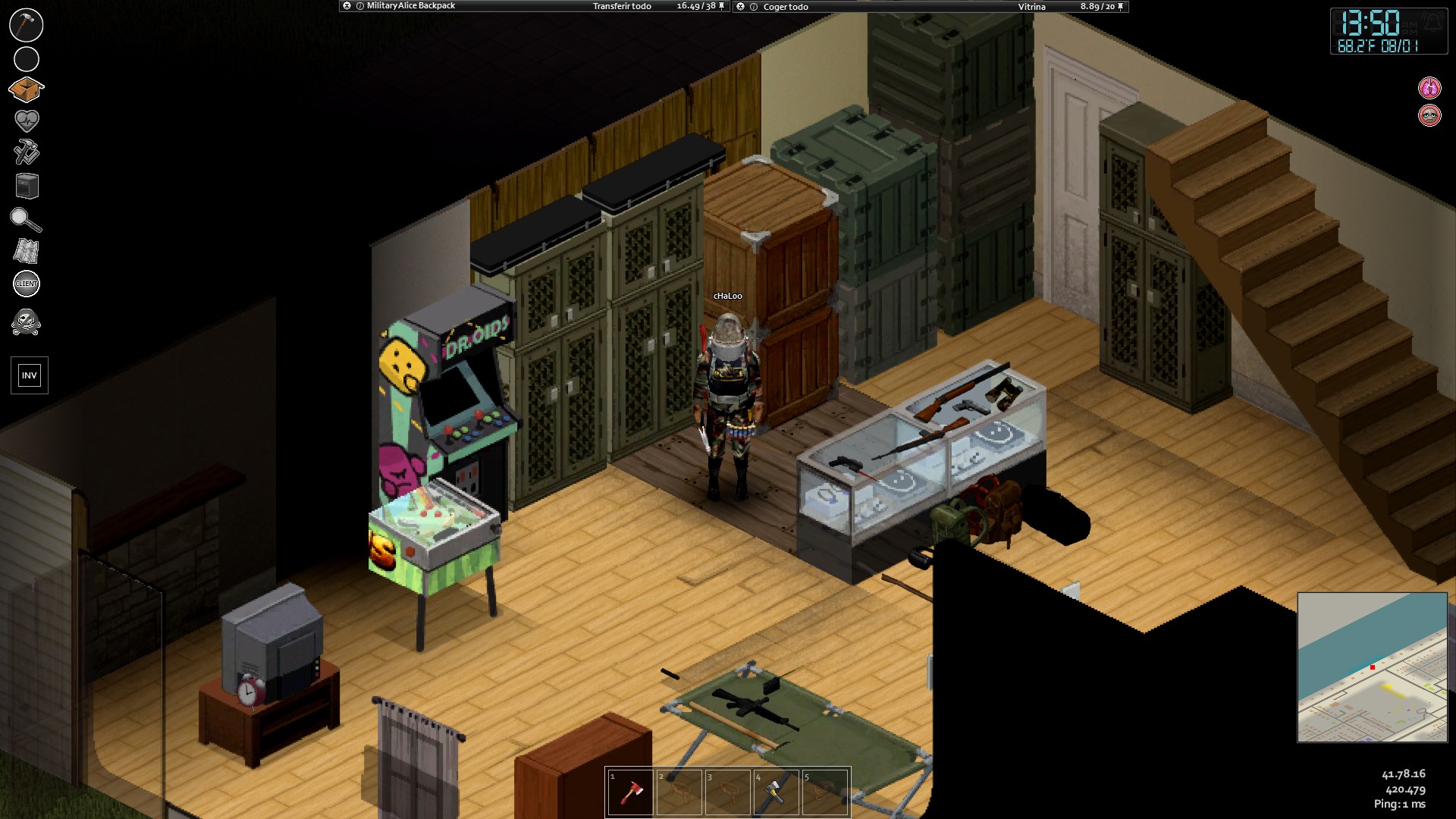
Task: Tap the INV button
Action: (30, 375)
